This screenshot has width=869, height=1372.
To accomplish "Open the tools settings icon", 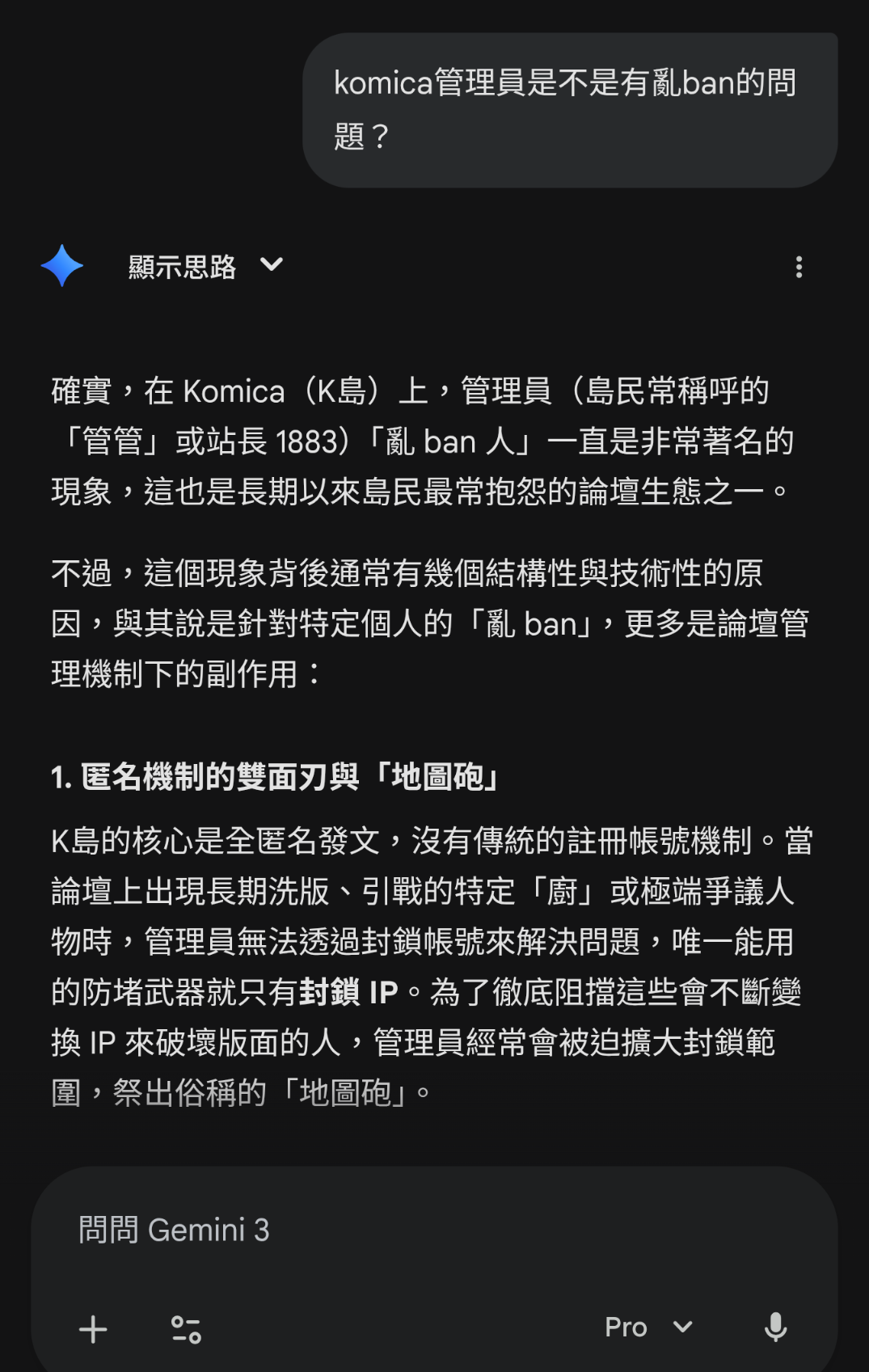I will coord(186,1329).
